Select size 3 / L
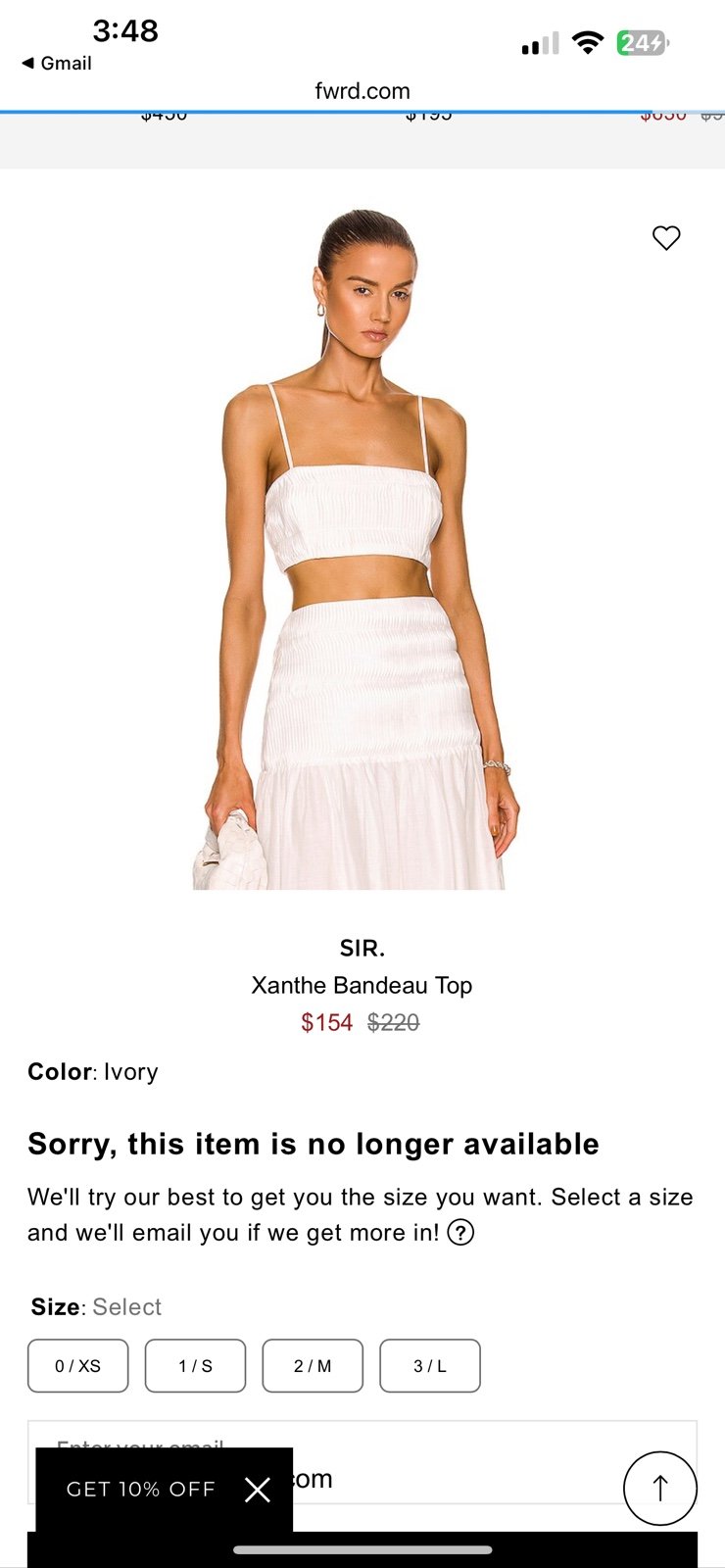Image resolution: width=725 pixels, height=1568 pixels. point(430,1365)
